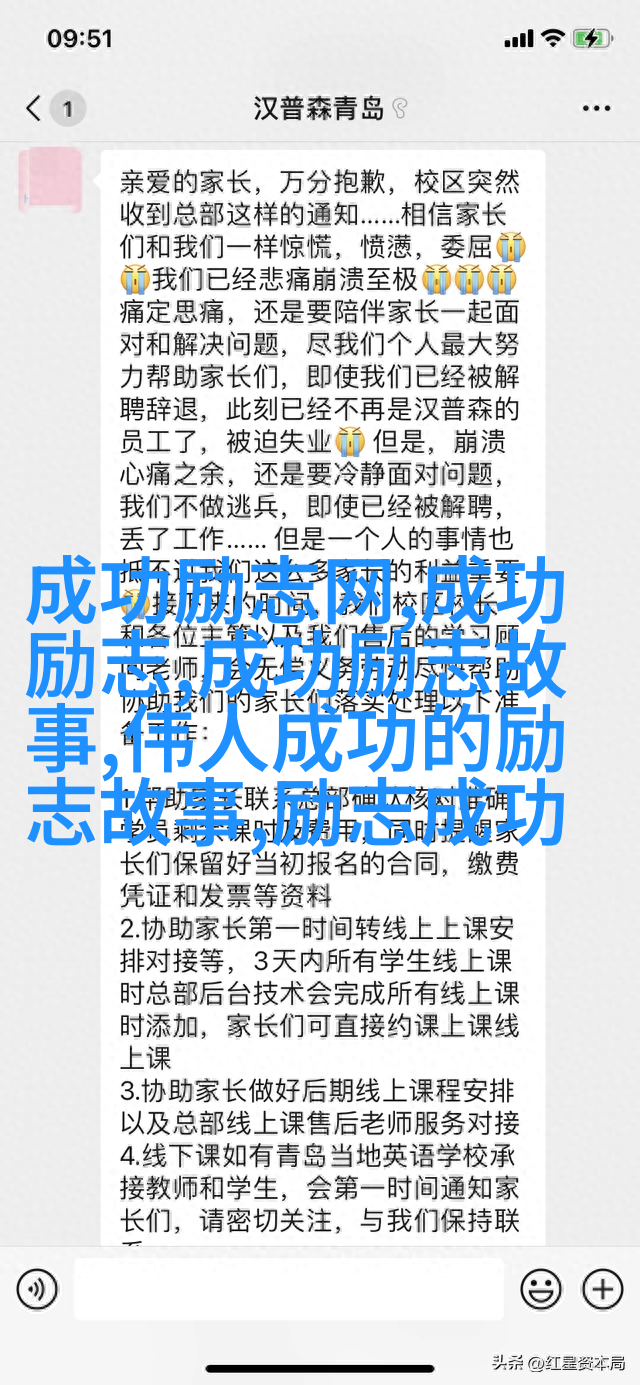The width and height of the screenshot is (640, 1385).
Task: Switch to voice message input
Action: click(37, 1290)
